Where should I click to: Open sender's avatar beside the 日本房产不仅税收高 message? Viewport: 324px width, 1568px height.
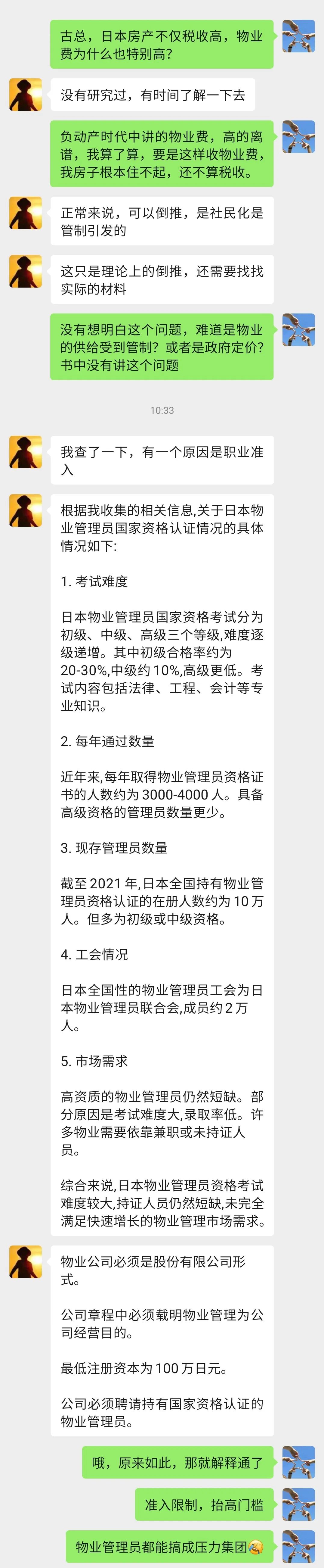point(298,36)
